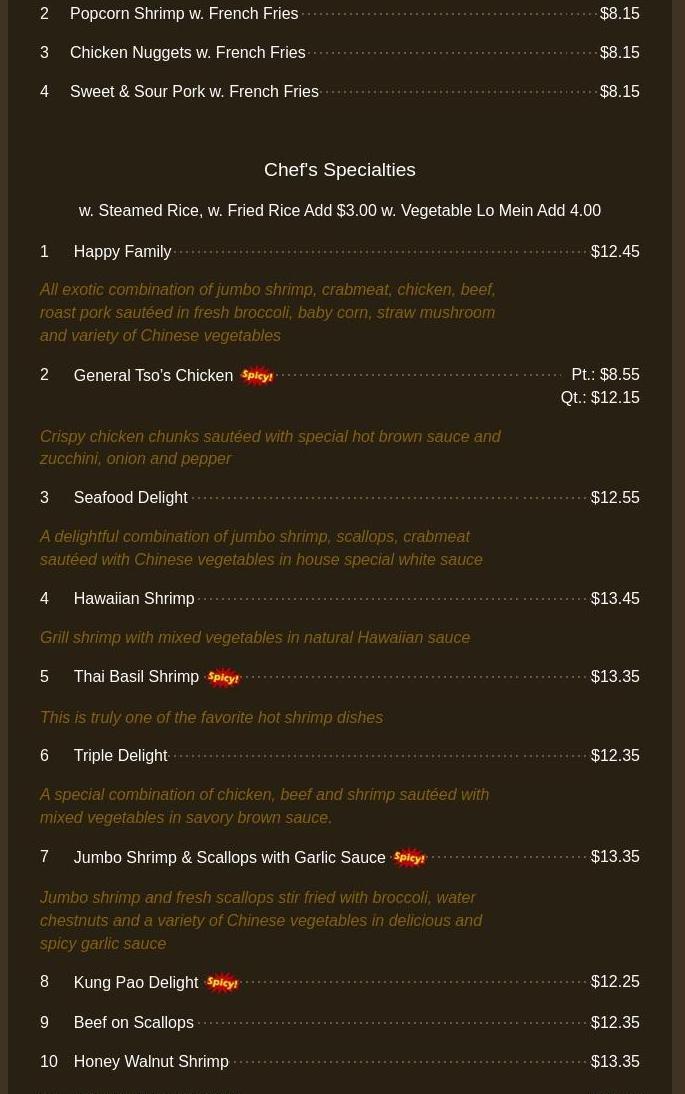This screenshot has width=685, height=1094.
Task: Choose Hawaiian Shrimp
Action: pos(133,599)
